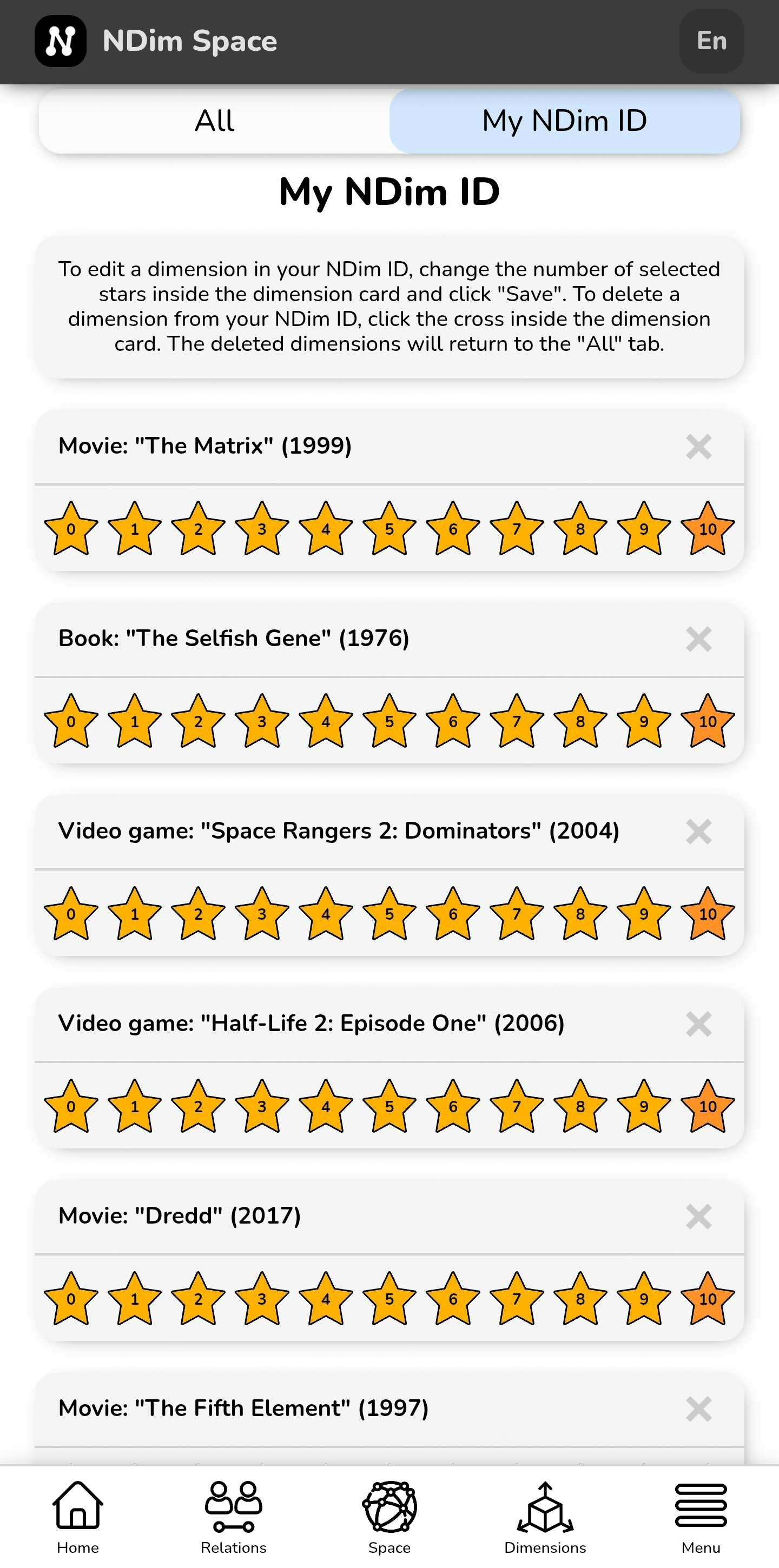Select star 10 for The Matrix
This screenshot has height=1568, width=779.
[x=707, y=528]
